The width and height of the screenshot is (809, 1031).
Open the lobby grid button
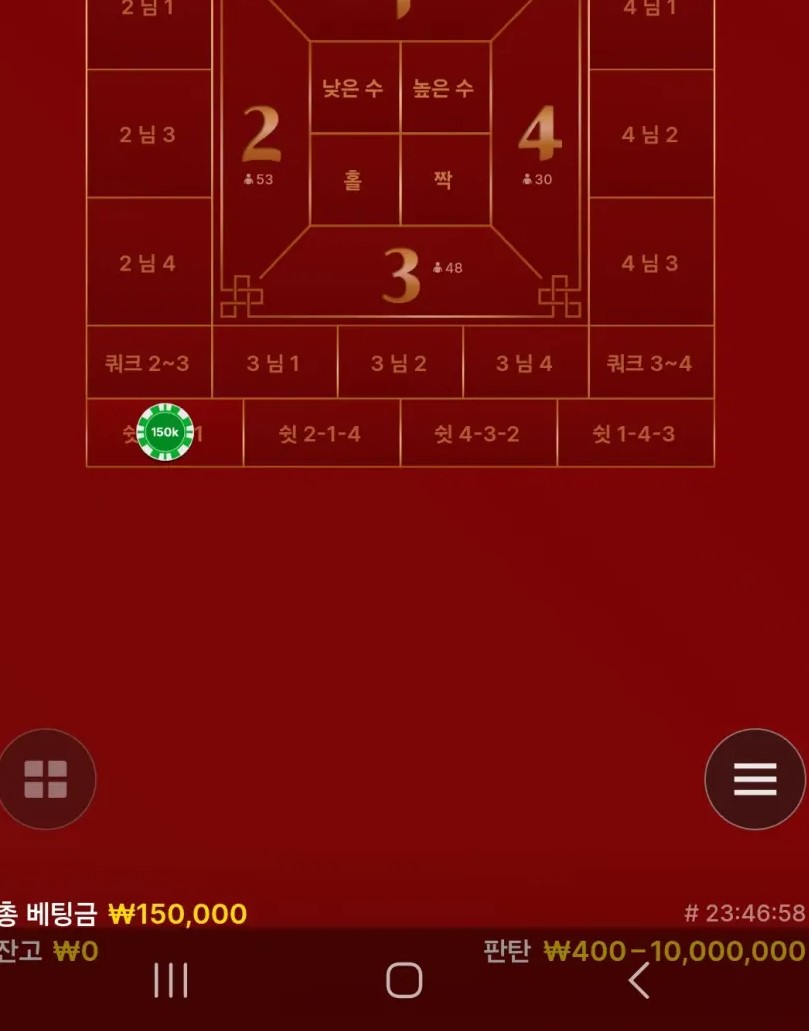(46, 779)
